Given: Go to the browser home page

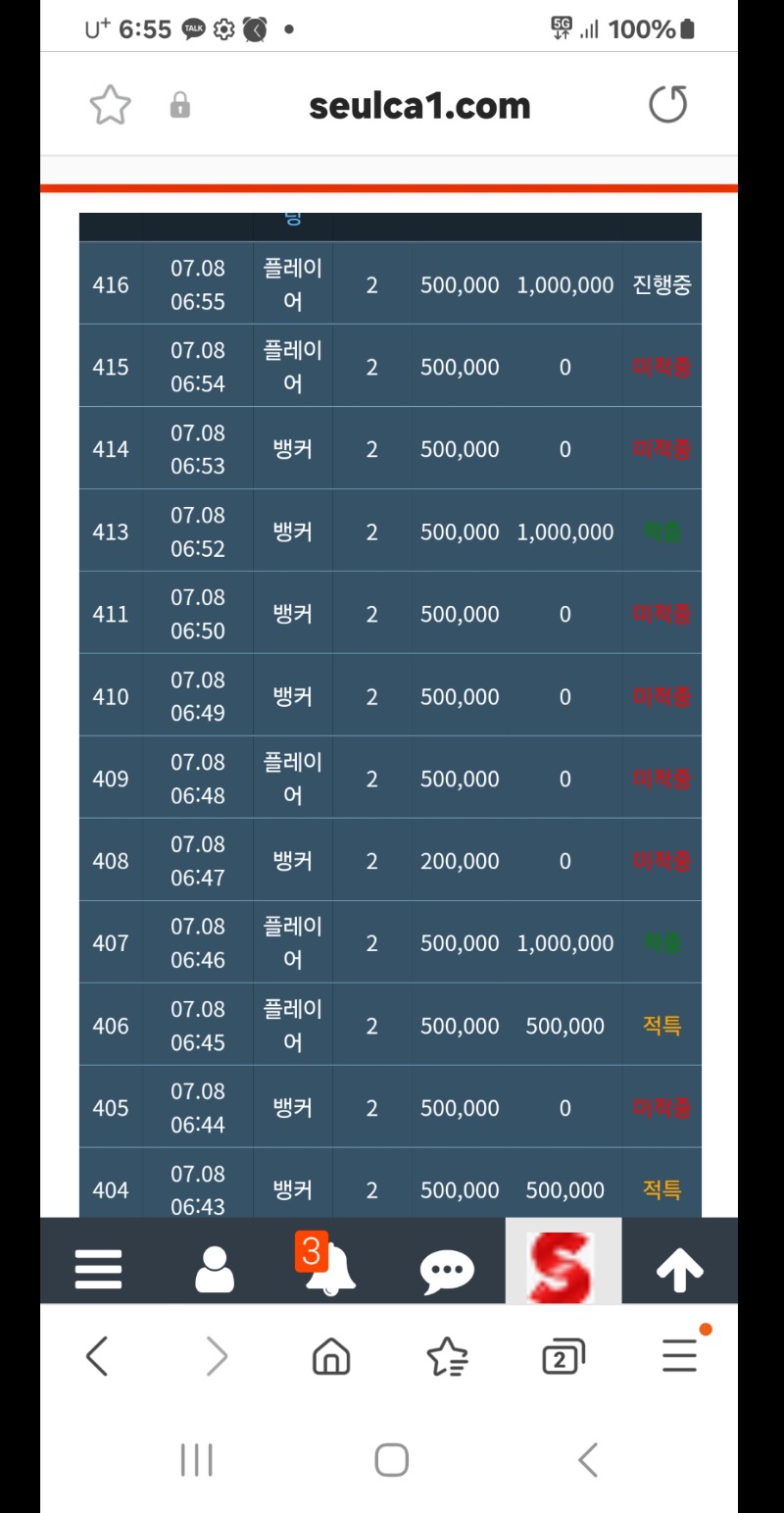Looking at the screenshot, I should pyautogui.click(x=331, y=1357).
